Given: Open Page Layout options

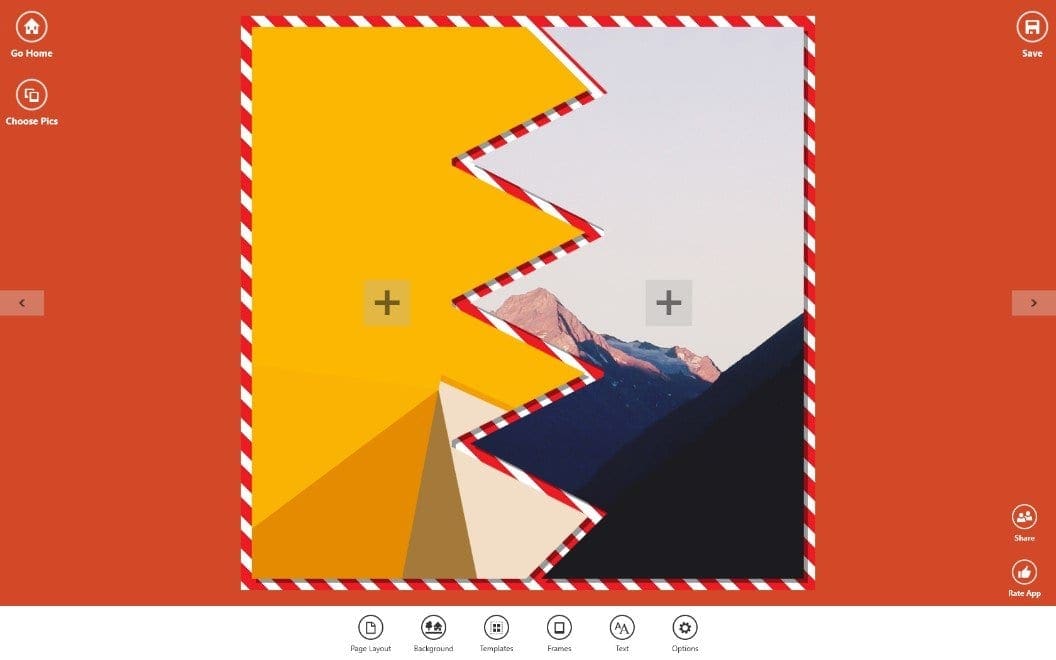Looking at the screenshot, I should pyautogui.click(x=371, y=628).
